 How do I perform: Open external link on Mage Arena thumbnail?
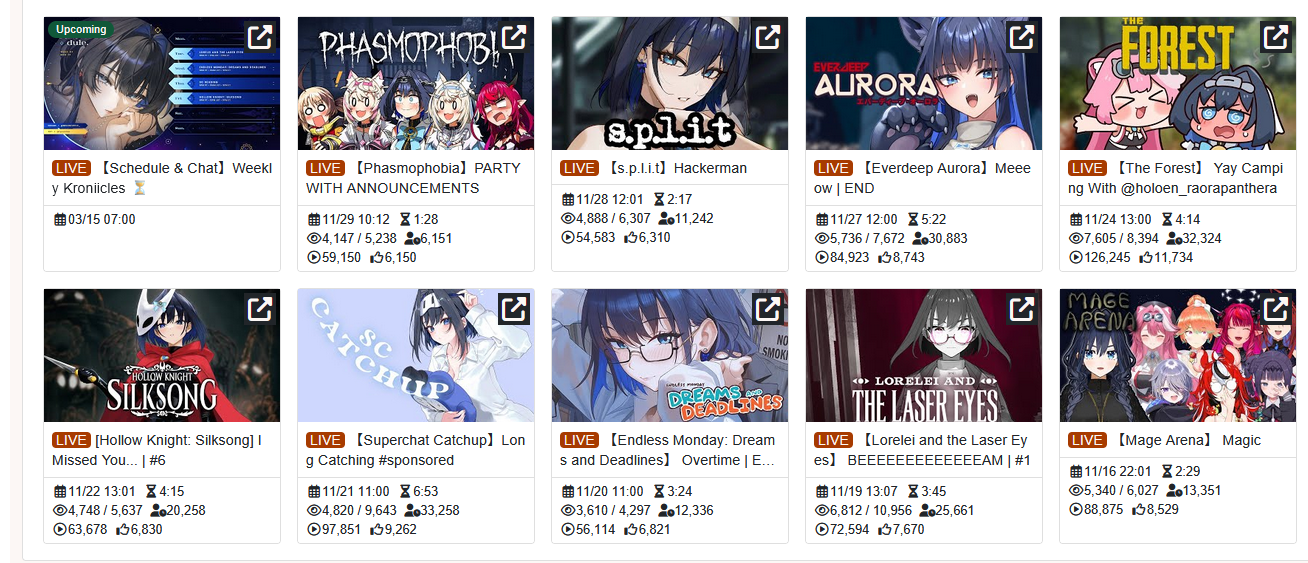coord(1275,309)
